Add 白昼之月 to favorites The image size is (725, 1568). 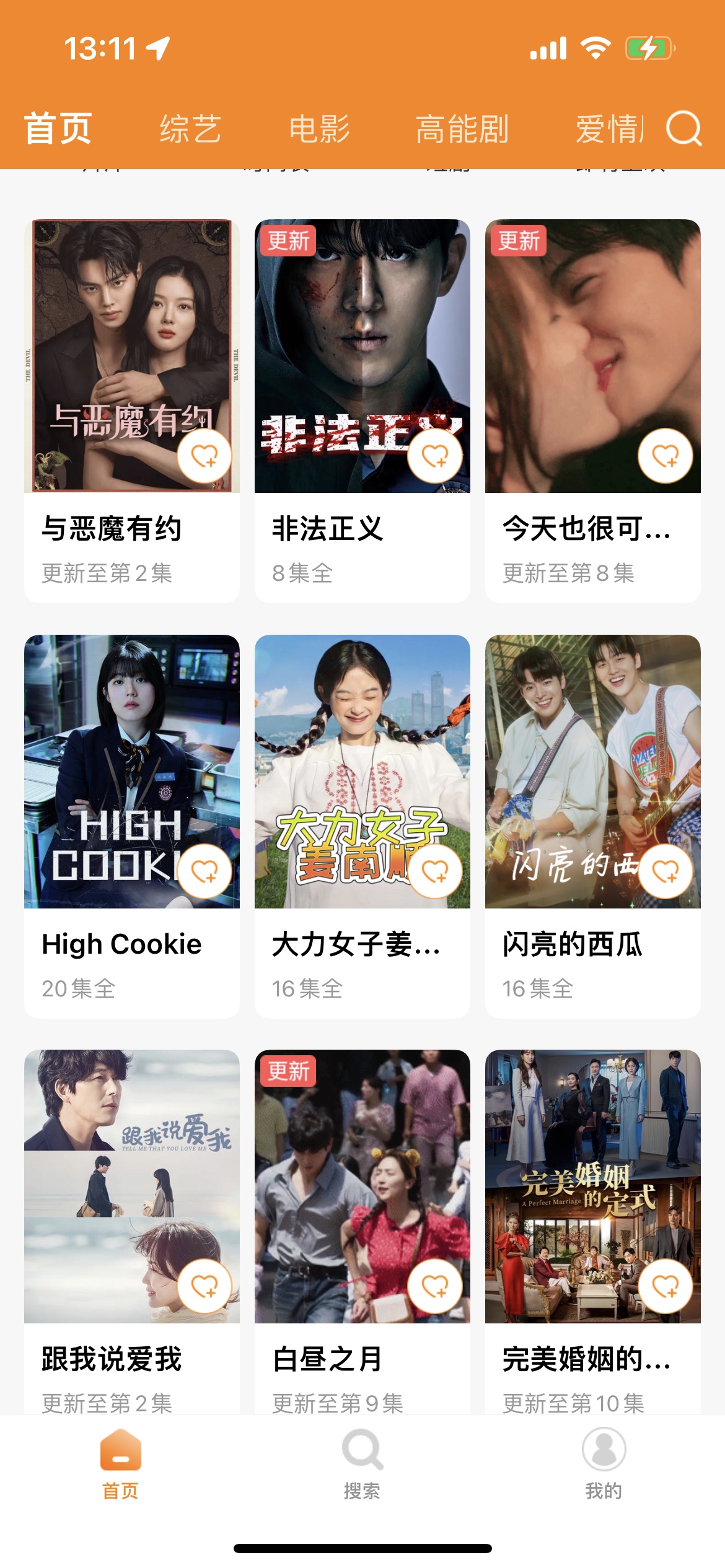pos(435,1286)
